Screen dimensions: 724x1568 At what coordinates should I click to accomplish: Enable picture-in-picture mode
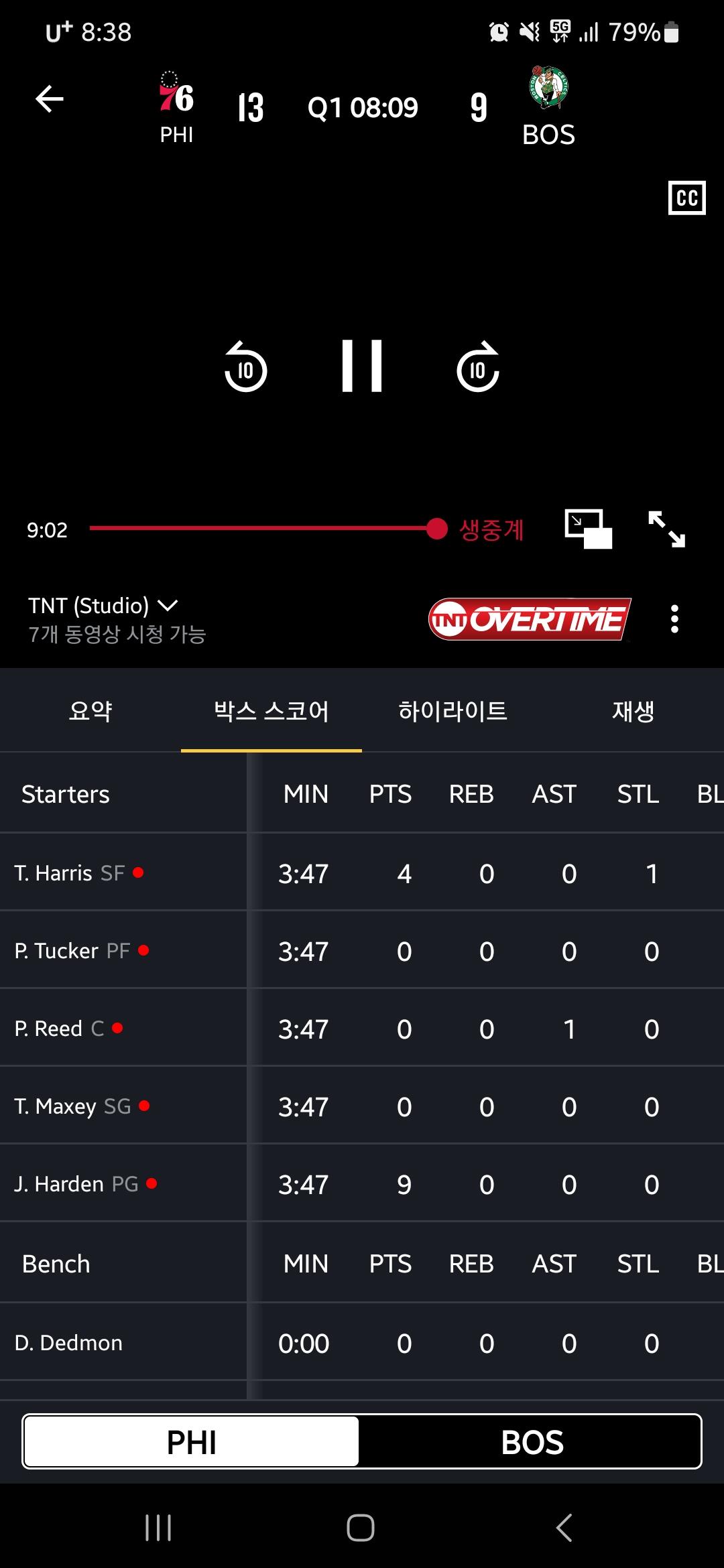589,529
